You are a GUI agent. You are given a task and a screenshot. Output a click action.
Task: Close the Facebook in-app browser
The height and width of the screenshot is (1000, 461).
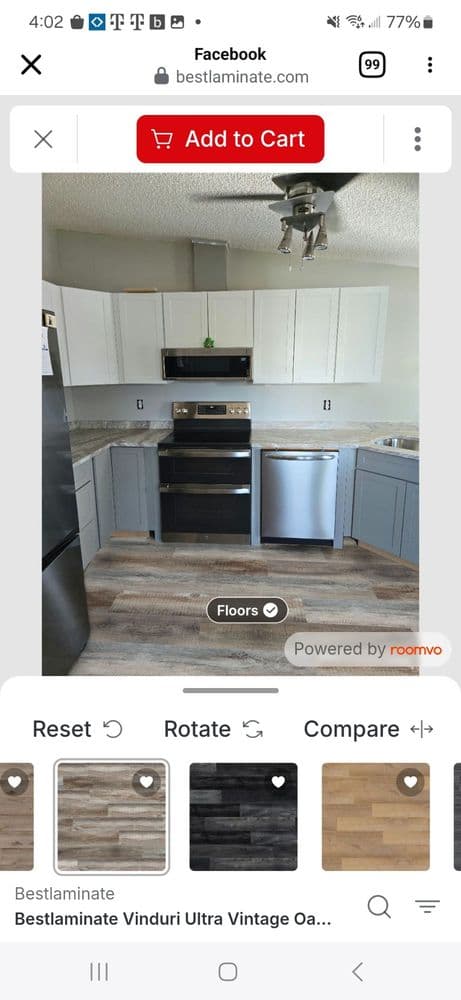31,64
